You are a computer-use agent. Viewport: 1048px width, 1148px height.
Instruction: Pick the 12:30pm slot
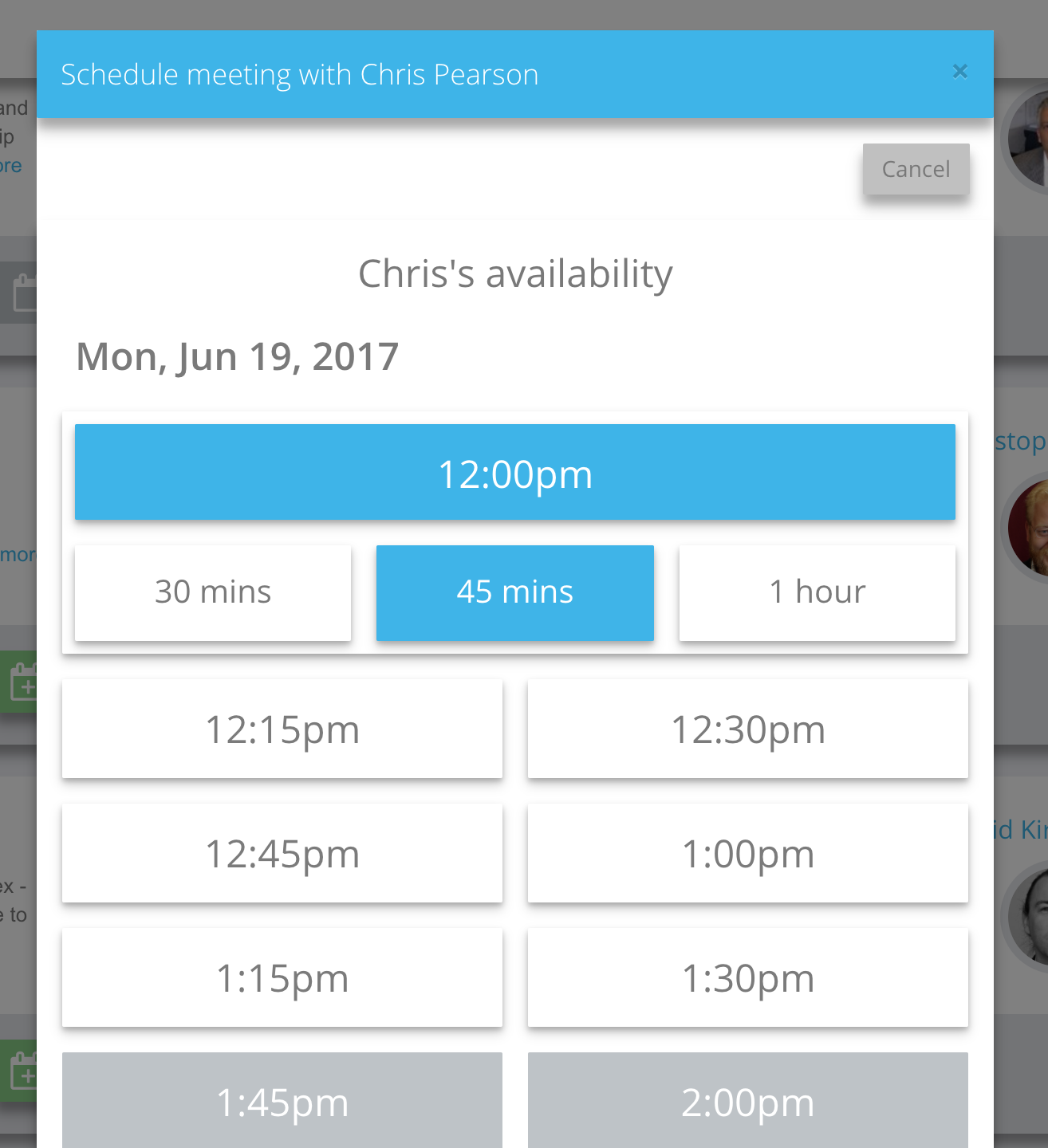coord(748,729)
